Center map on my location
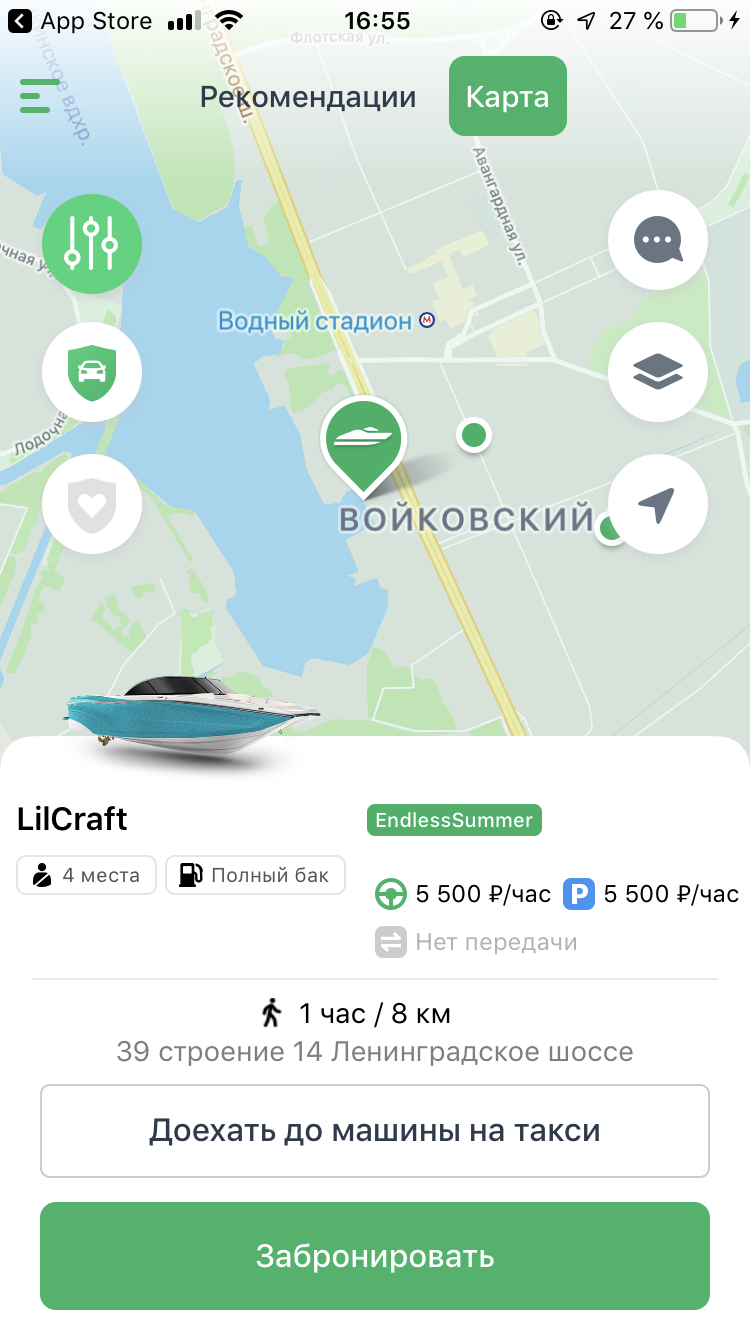750x1334 pixels. [658, 504]
